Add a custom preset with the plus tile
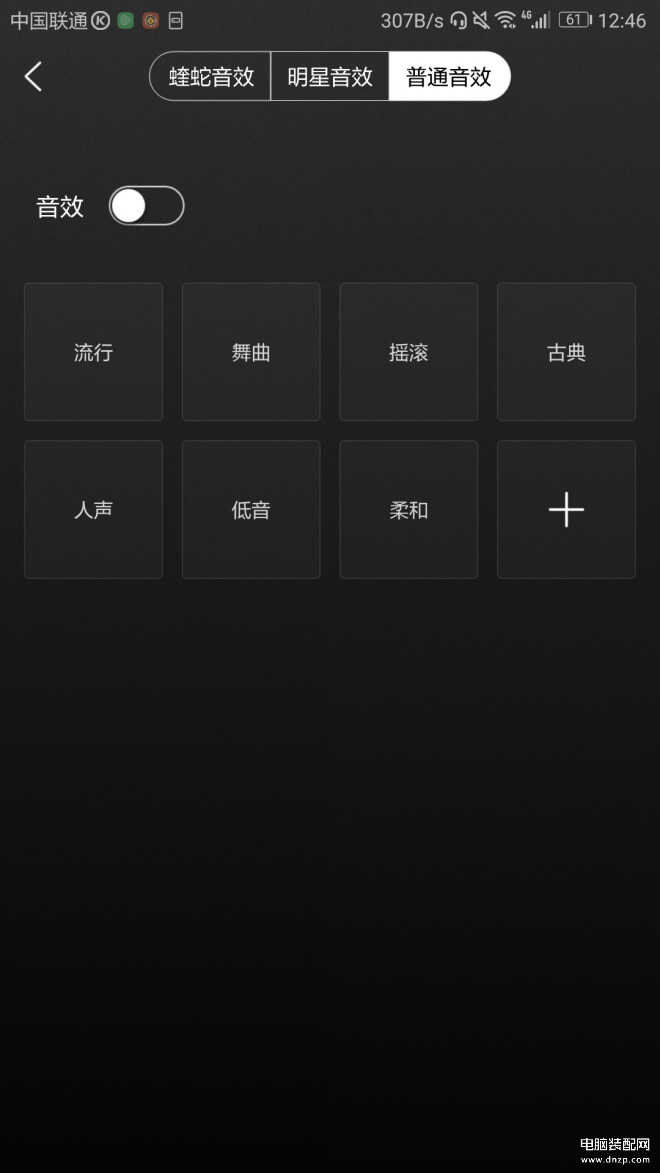The height and width of the screenshot is (1173, 660). tap(566, 510)
